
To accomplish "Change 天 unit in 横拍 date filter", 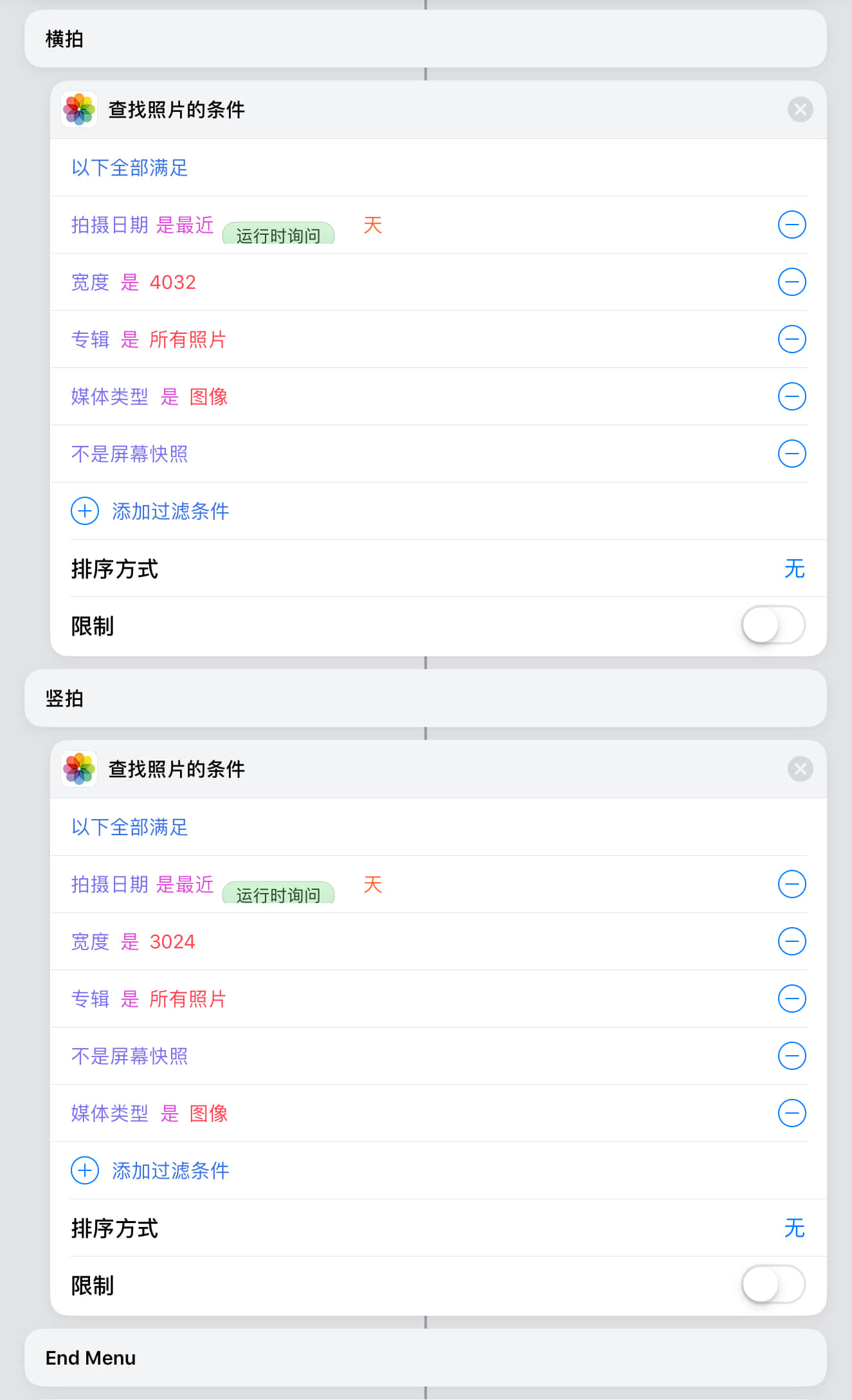I will (373, 225).
